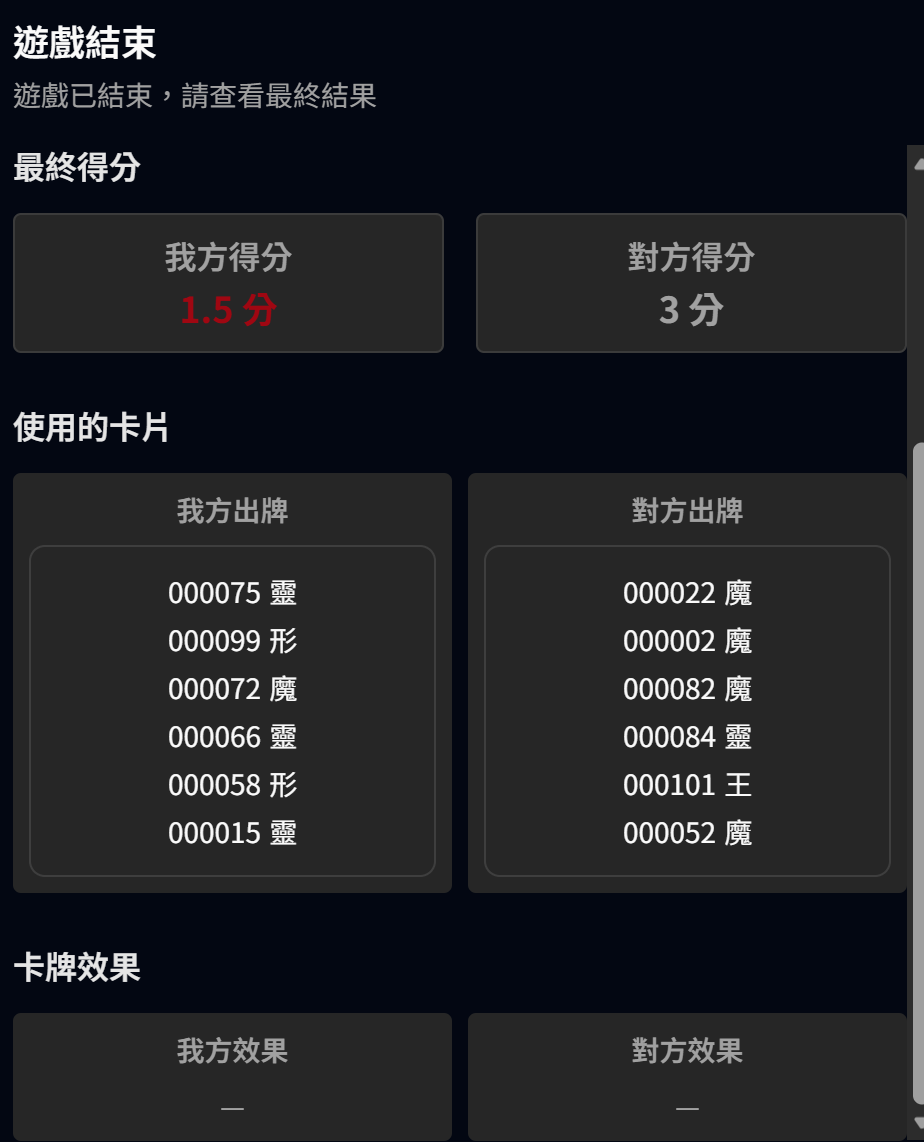Image resolution: width=924 pixels, height=1142 pixels.
Task: Select card 000058 形 in 我方出牌 list
Action: pos(232,785)
